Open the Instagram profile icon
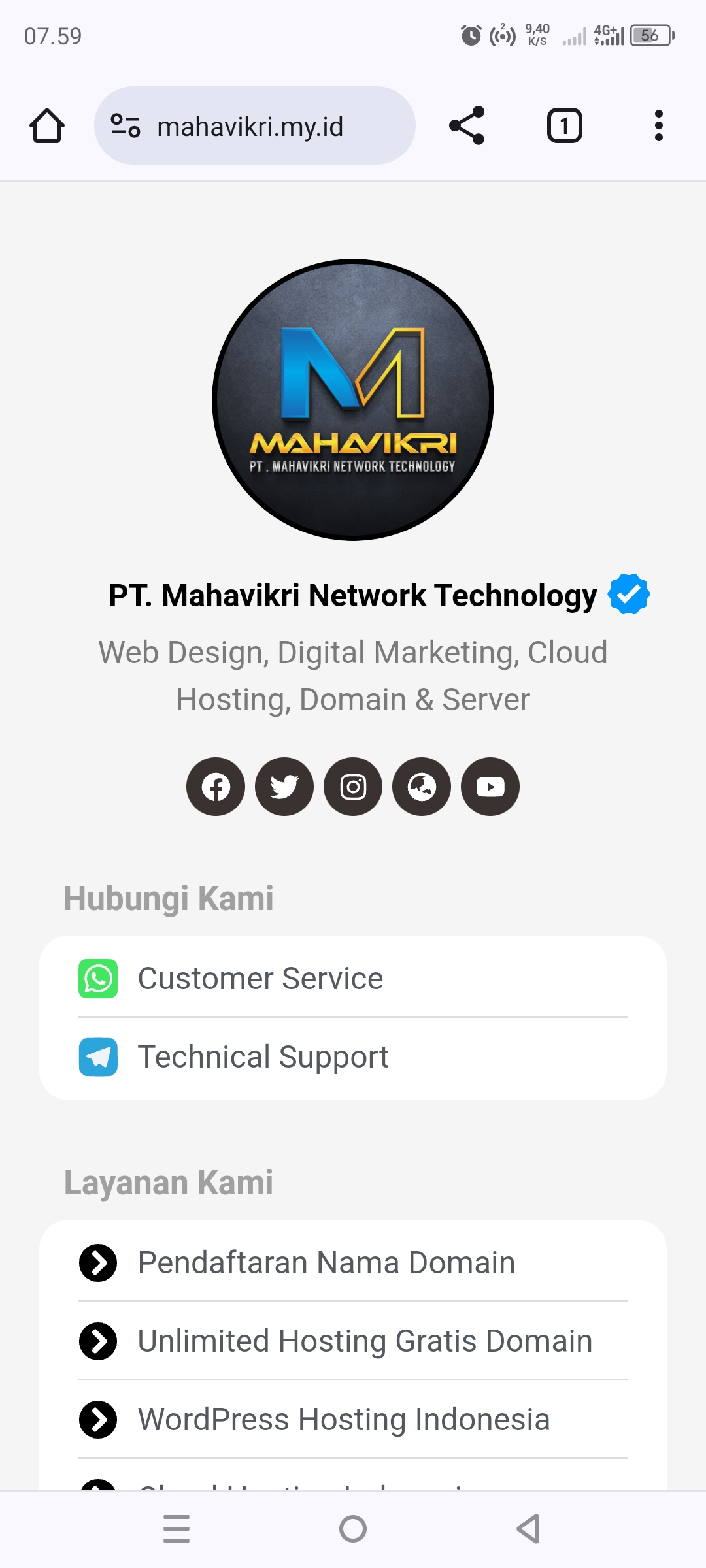Viewport: 706px width, 1568px height. coord(353,787)
